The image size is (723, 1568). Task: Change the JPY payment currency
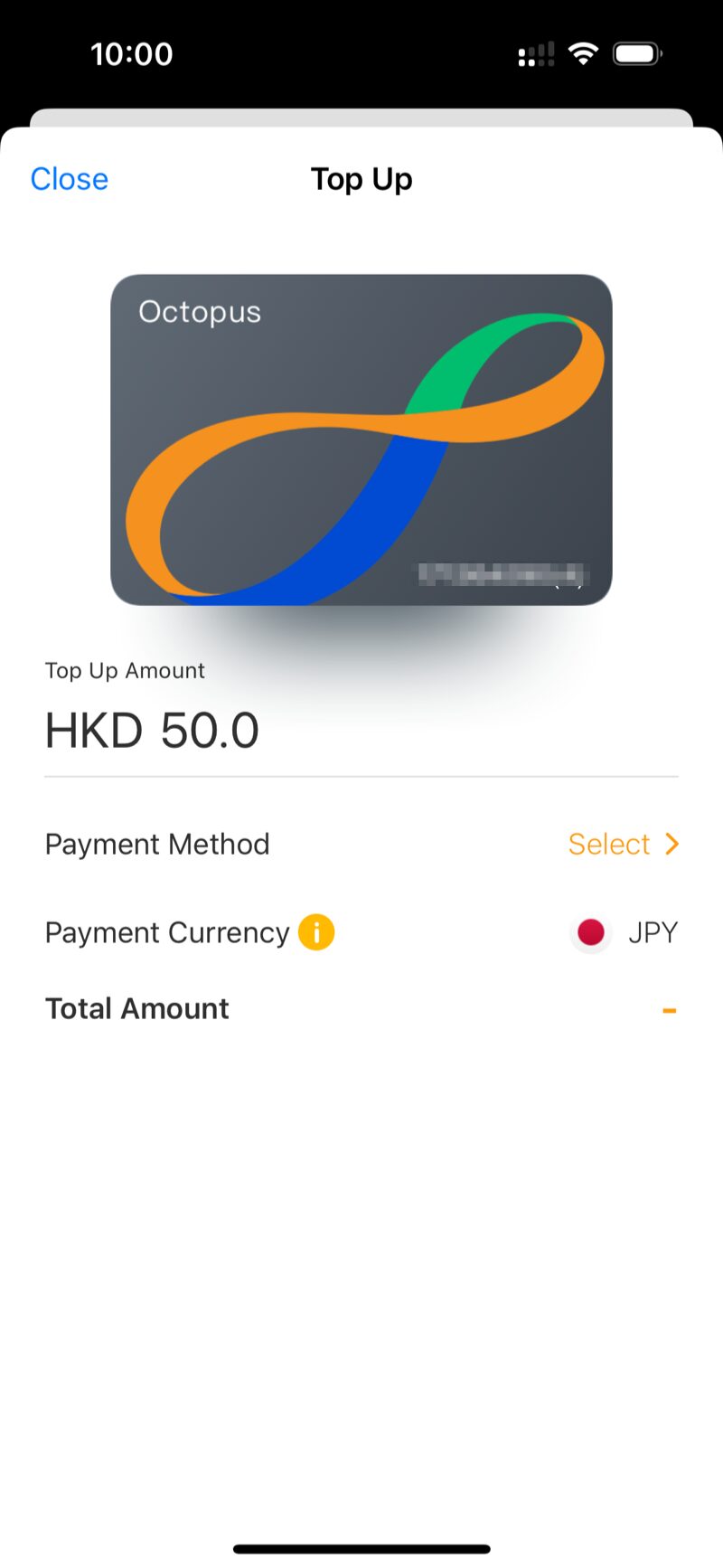pos(624,932)
